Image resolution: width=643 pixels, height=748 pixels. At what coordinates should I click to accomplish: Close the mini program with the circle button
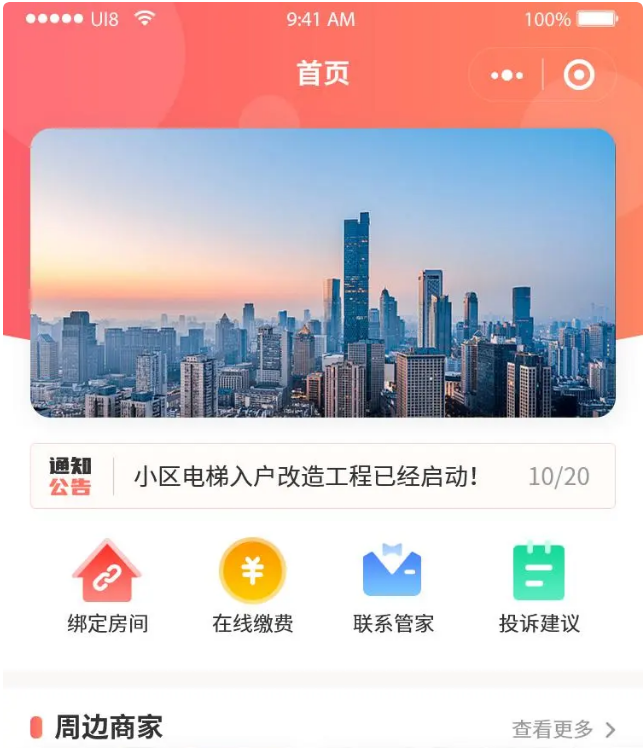(x=579, y=75)
